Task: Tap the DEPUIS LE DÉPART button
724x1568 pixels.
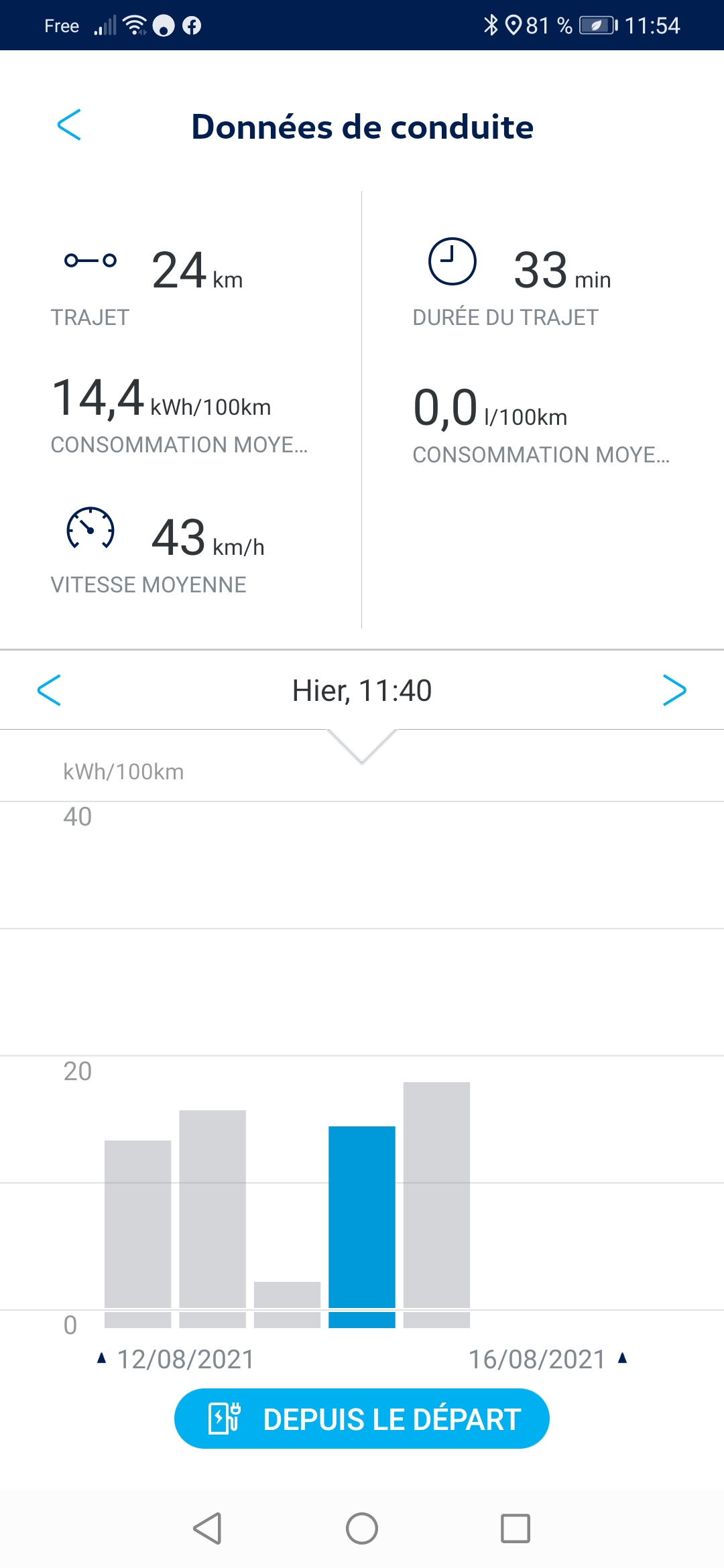Action: click(362, 1419)
